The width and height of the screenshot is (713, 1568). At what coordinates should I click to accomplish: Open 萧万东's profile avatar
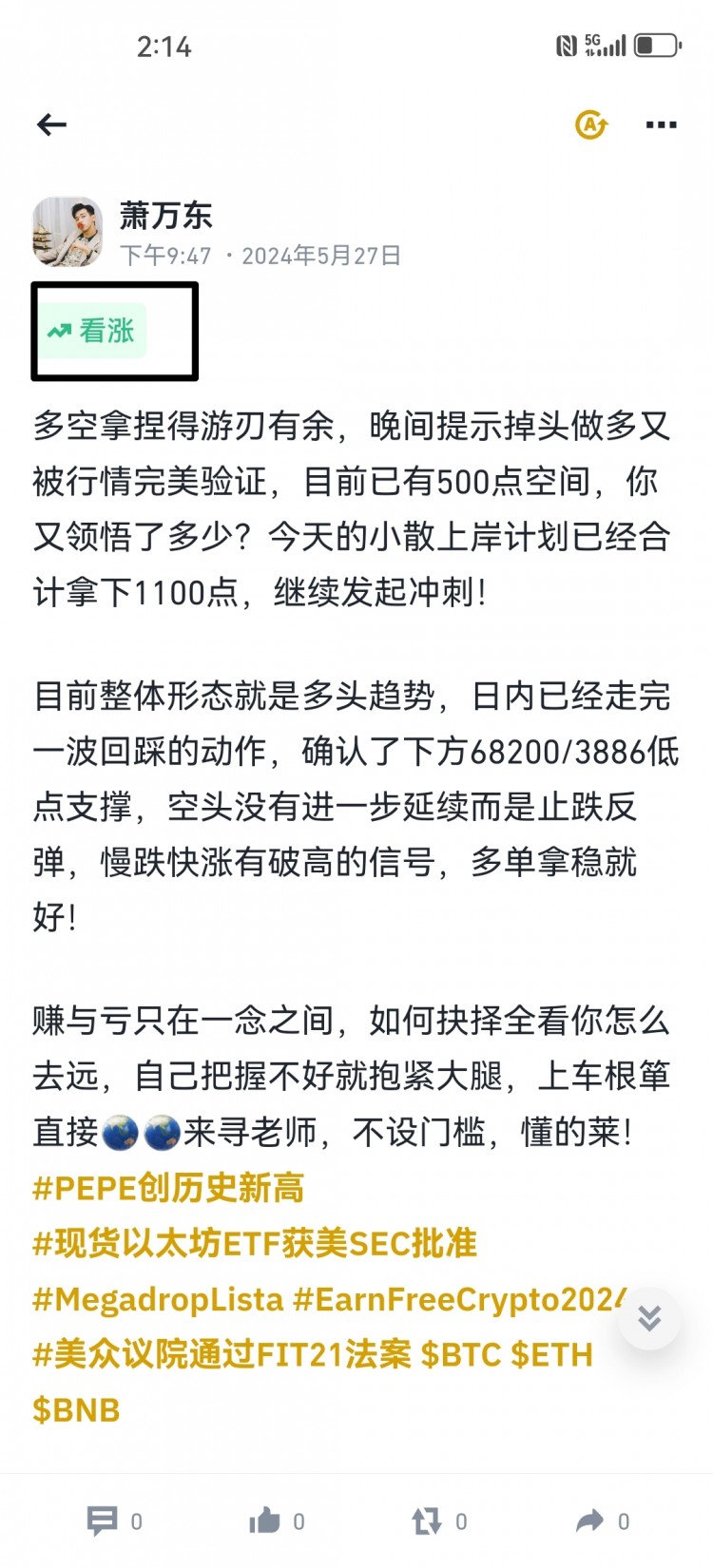[x=67, y=232]
